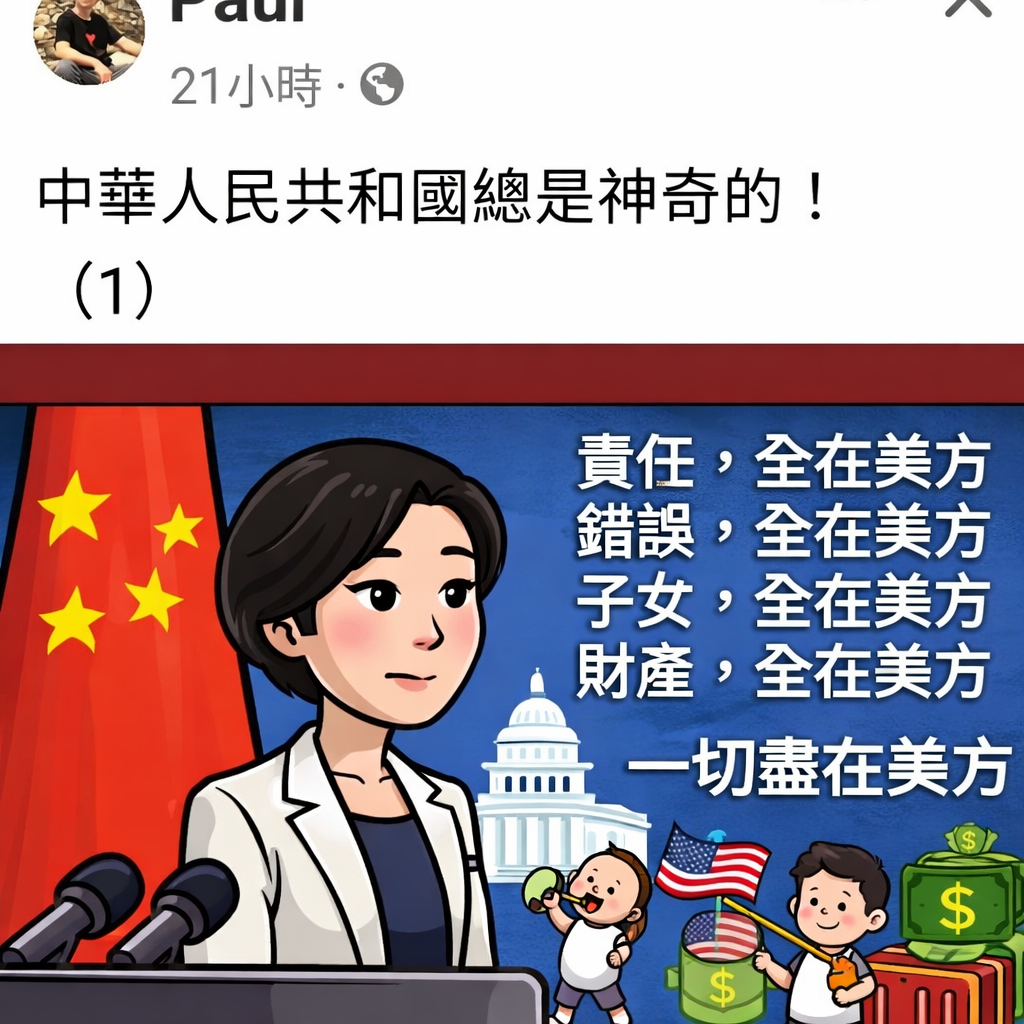Image resolution: width=1024 pixels, height=1024 pixels.
Task: Open the post's cartoon image full screen
Action: pos(512,690)
